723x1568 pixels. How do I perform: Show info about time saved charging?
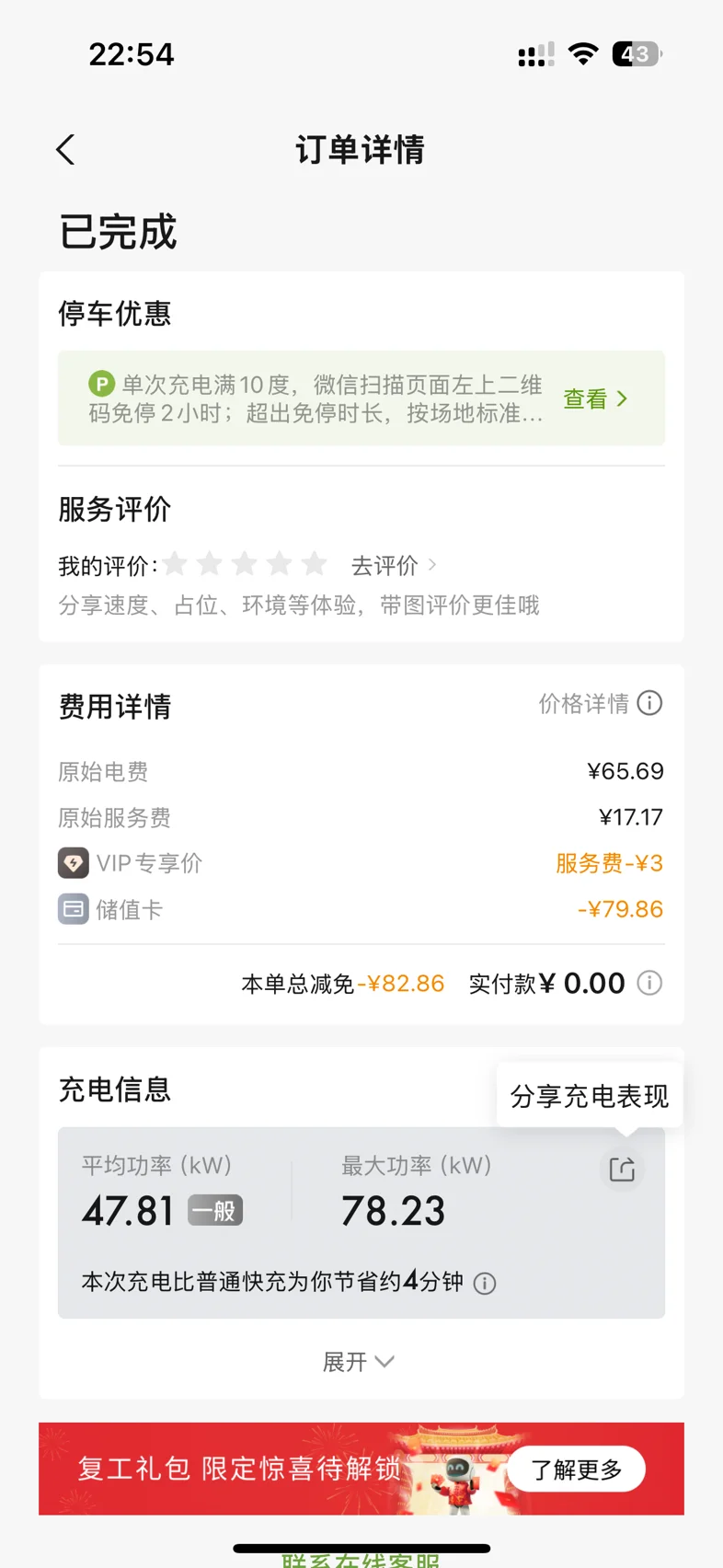(x=485, y=1284)
